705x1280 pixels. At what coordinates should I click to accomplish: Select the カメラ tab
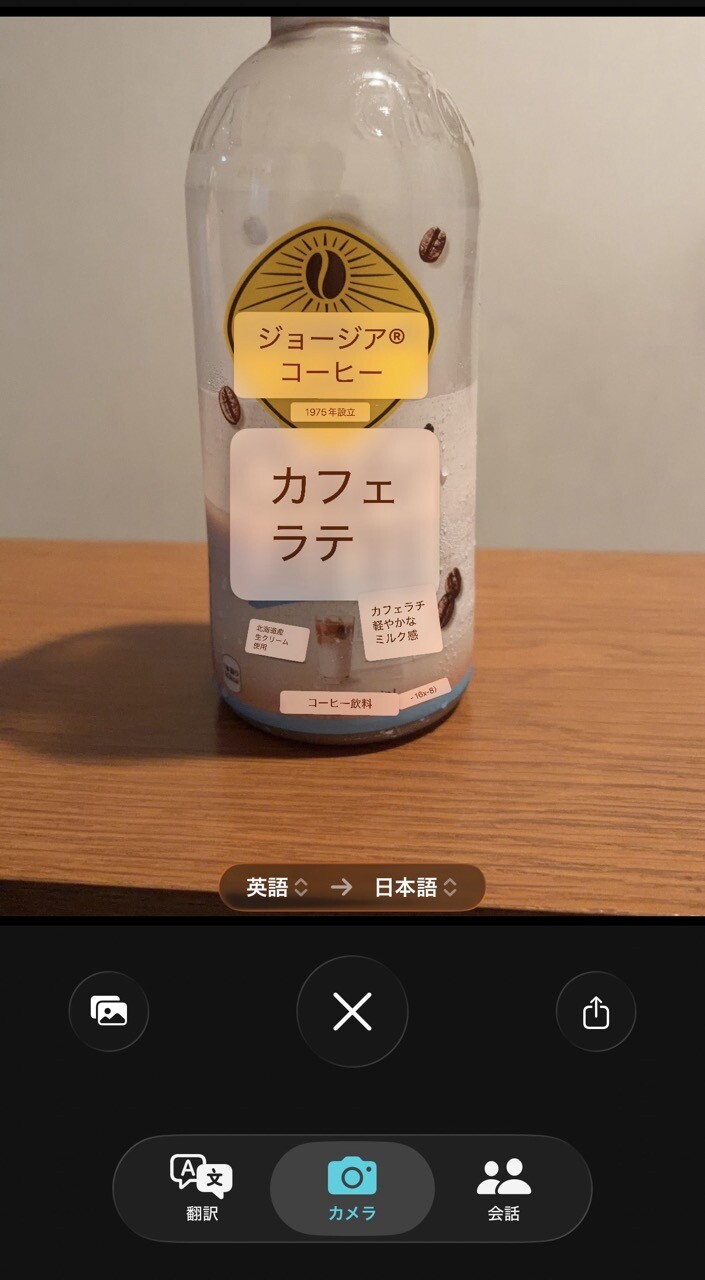click(352, 1188)
